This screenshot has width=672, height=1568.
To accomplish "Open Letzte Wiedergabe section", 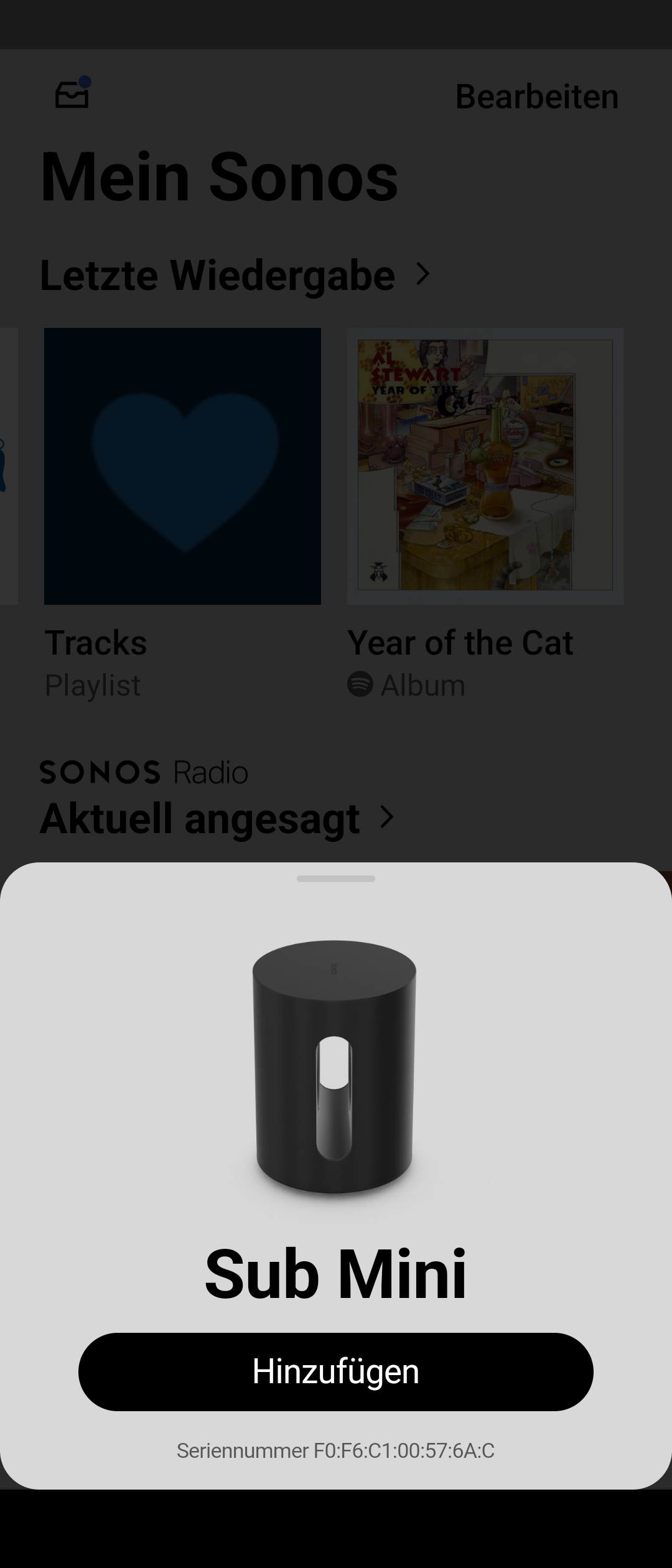I will 235,275.
